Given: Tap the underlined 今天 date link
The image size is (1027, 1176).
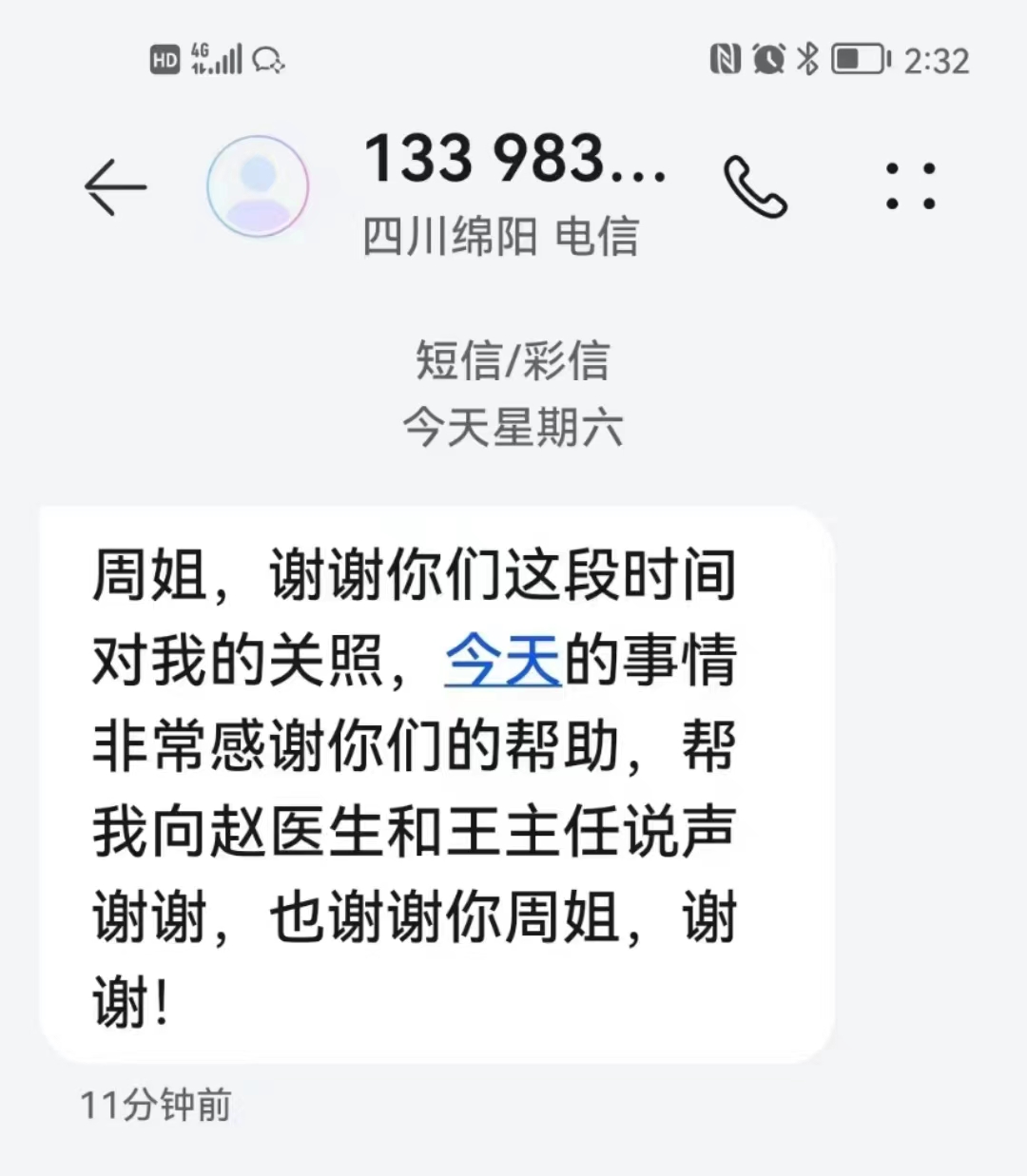Looking at the screenshot, I should click(502, 660).
